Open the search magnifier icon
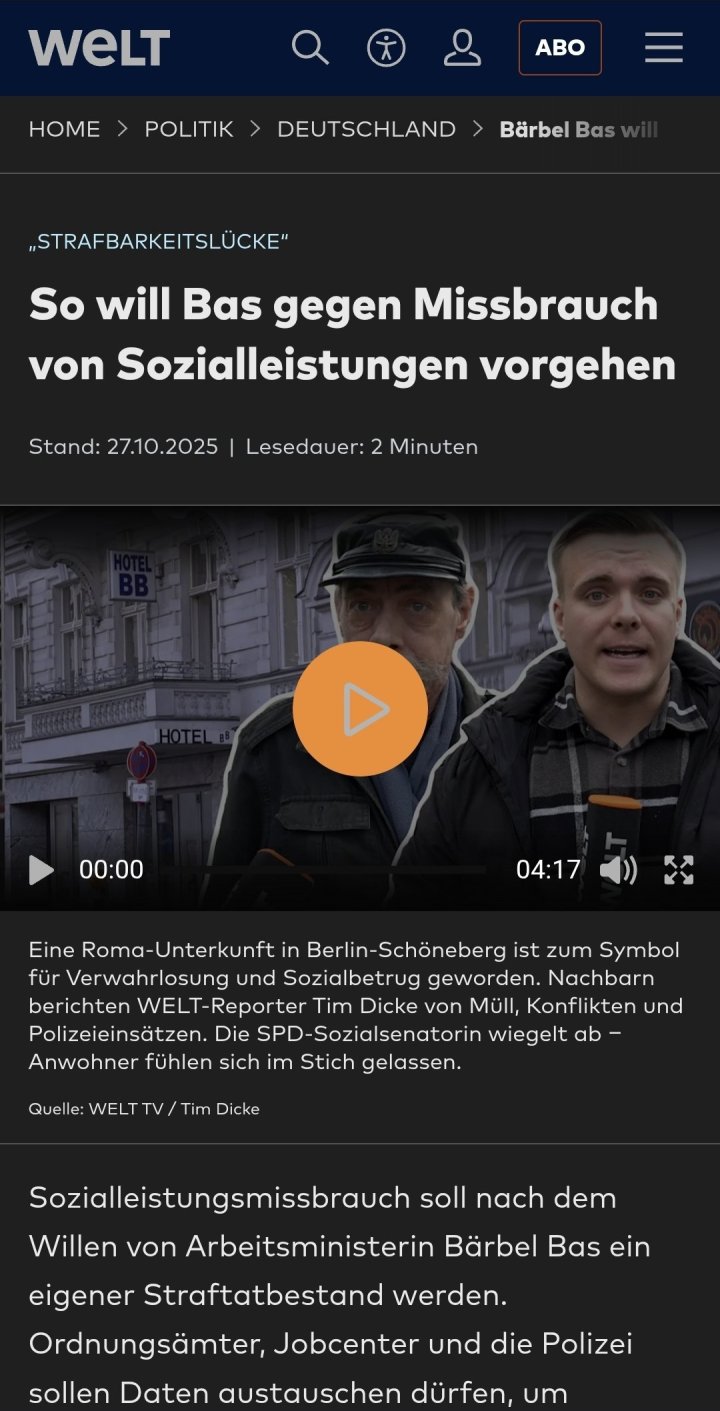The width and height of the screenshot is (720, 1411). [x=310, y=47]
